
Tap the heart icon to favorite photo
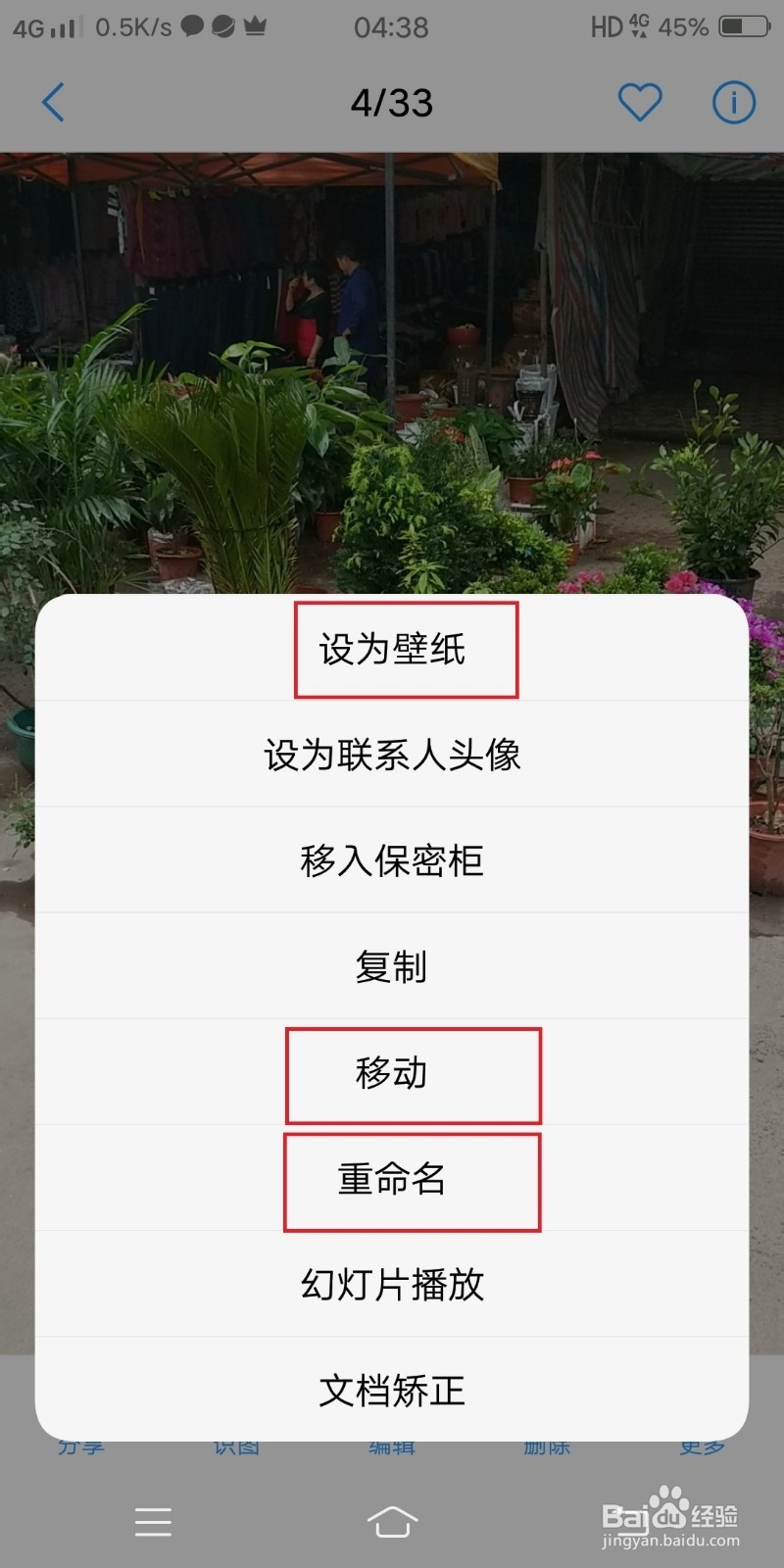click(640, 102)
